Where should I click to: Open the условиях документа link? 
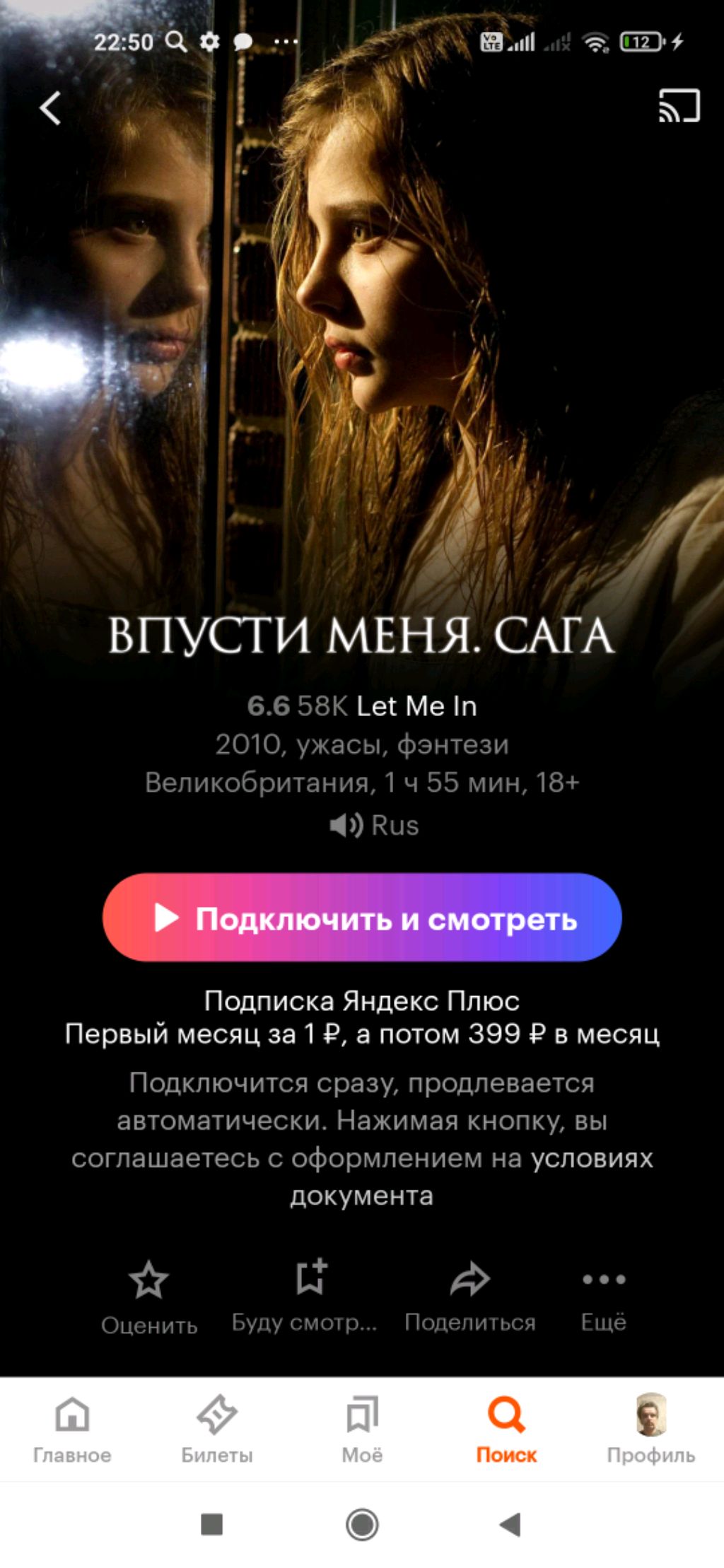tap(591, 1159)
